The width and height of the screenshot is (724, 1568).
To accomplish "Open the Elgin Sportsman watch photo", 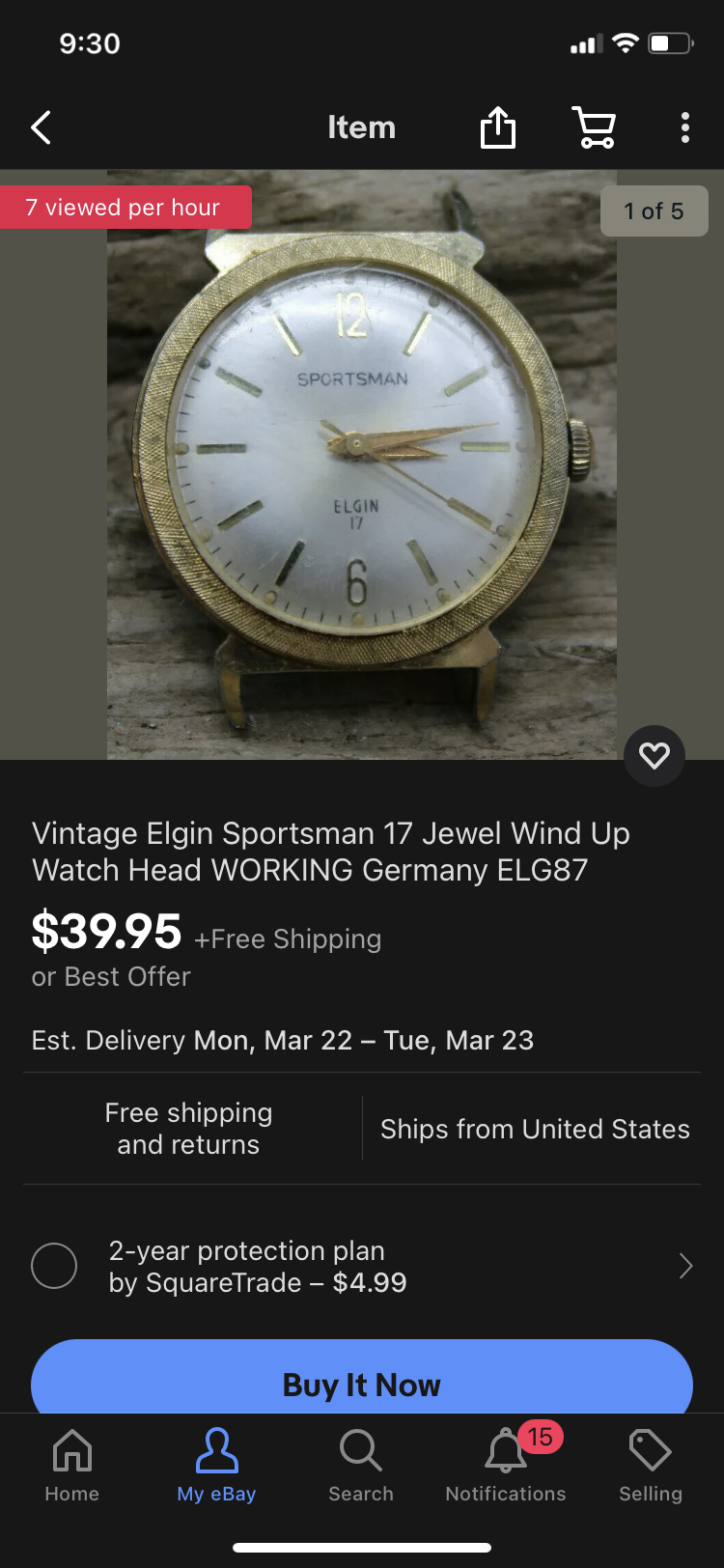I will (361, 463).
